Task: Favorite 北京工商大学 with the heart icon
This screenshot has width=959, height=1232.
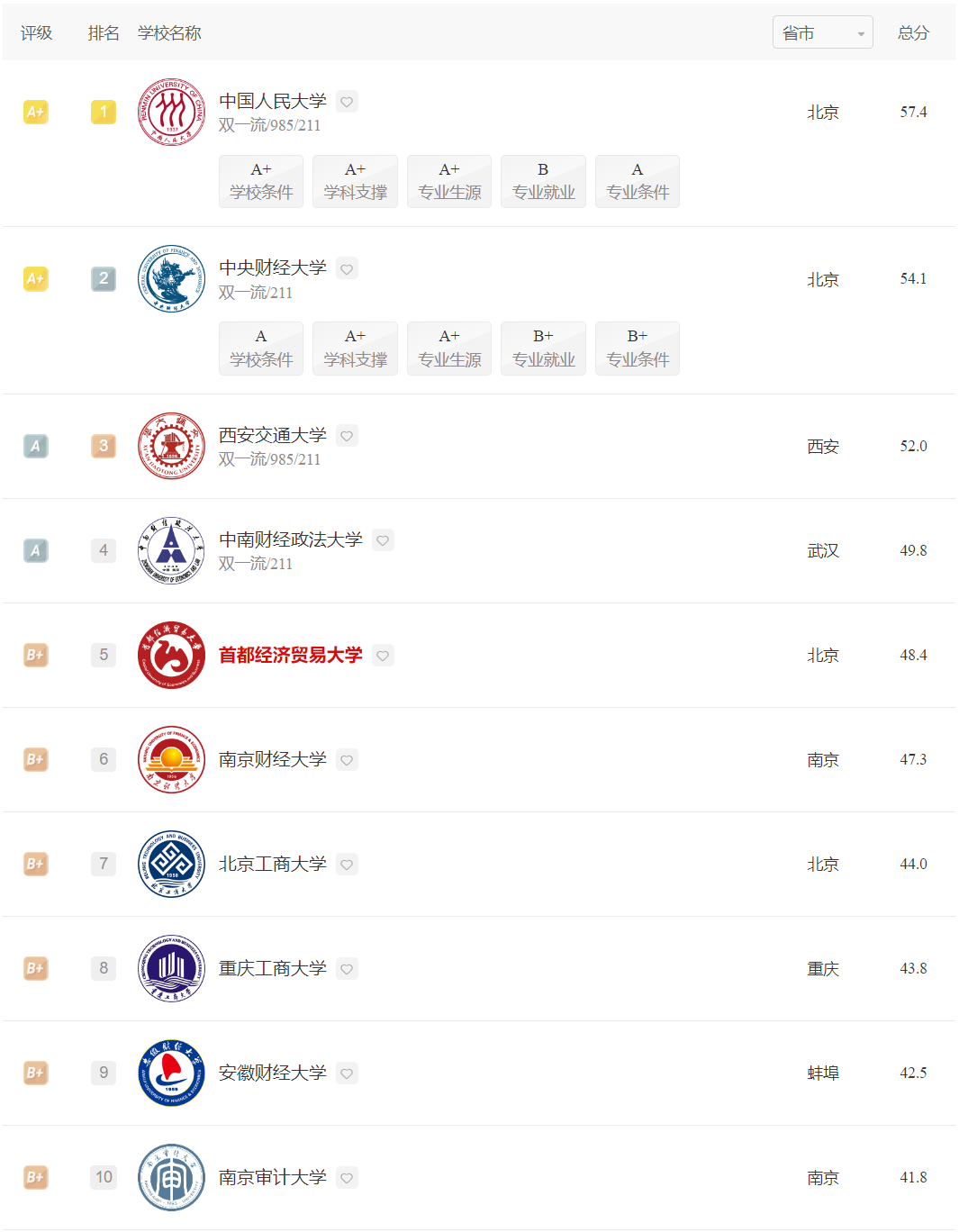Action: tap(347, 865)
